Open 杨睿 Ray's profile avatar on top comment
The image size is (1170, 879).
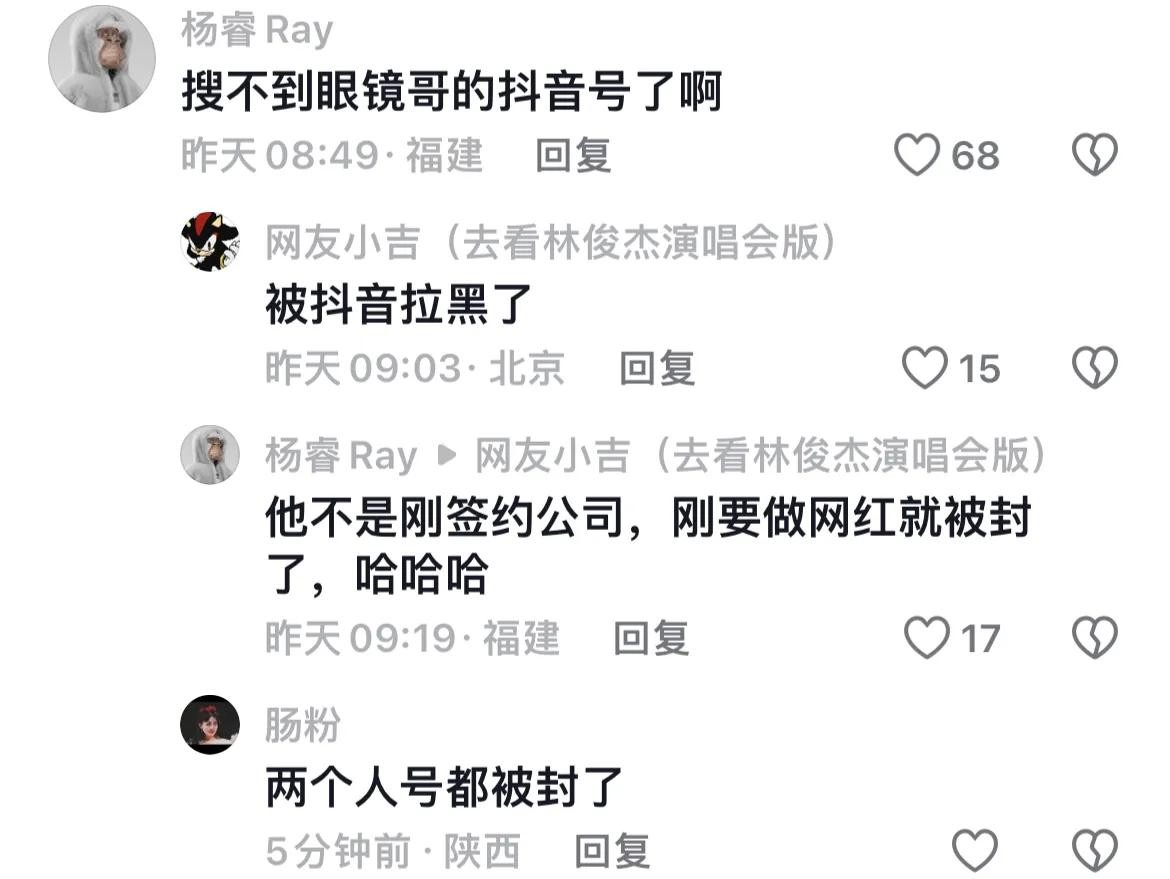coord(102,58)
